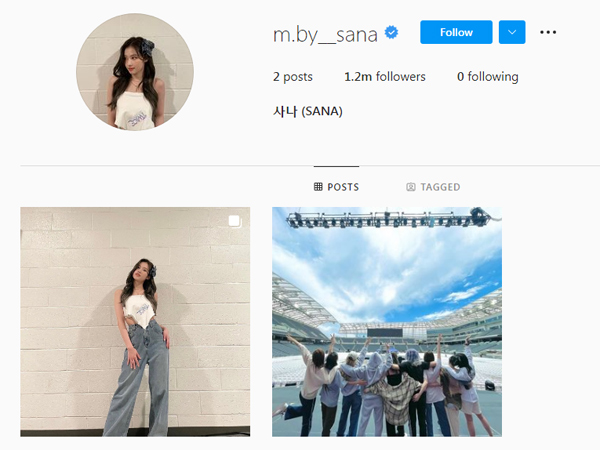Open the profile picture
The image size is (600, 450).
(x=135, y=72)
